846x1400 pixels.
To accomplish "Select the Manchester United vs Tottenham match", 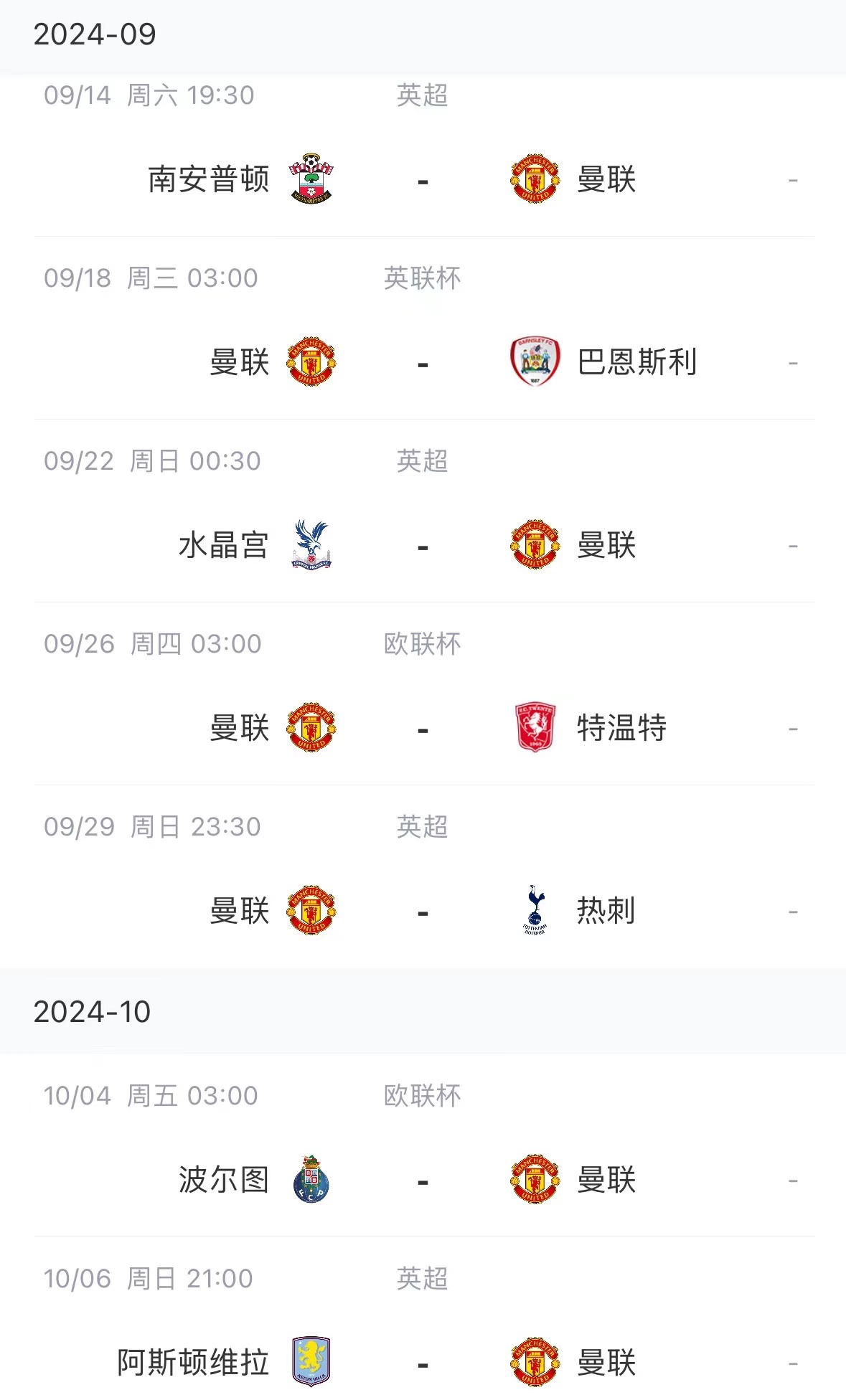I will click(x=423, y=876).
